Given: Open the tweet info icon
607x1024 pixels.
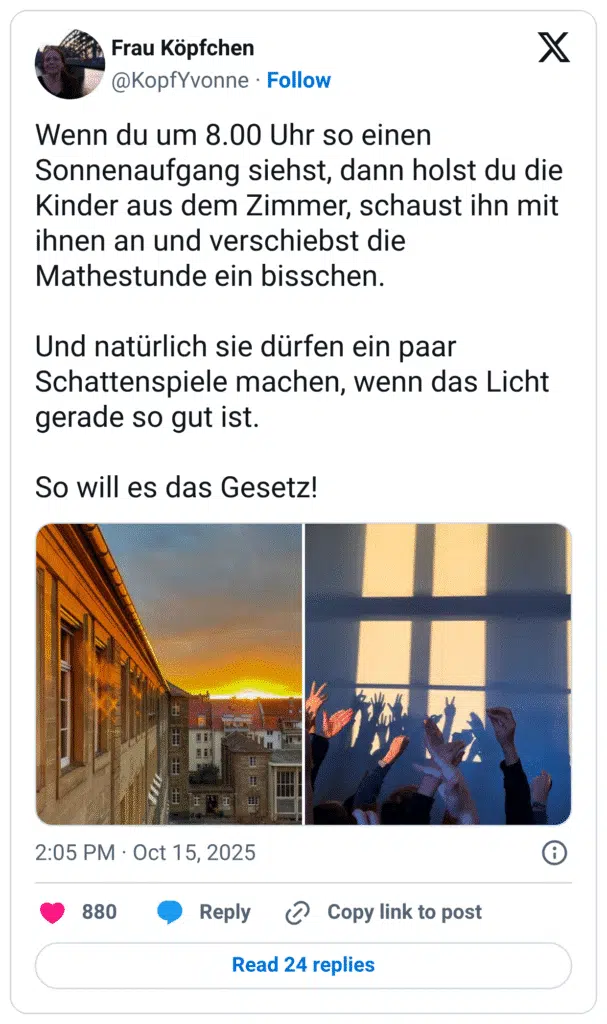Looking at the screenshot, I should 554,852.
